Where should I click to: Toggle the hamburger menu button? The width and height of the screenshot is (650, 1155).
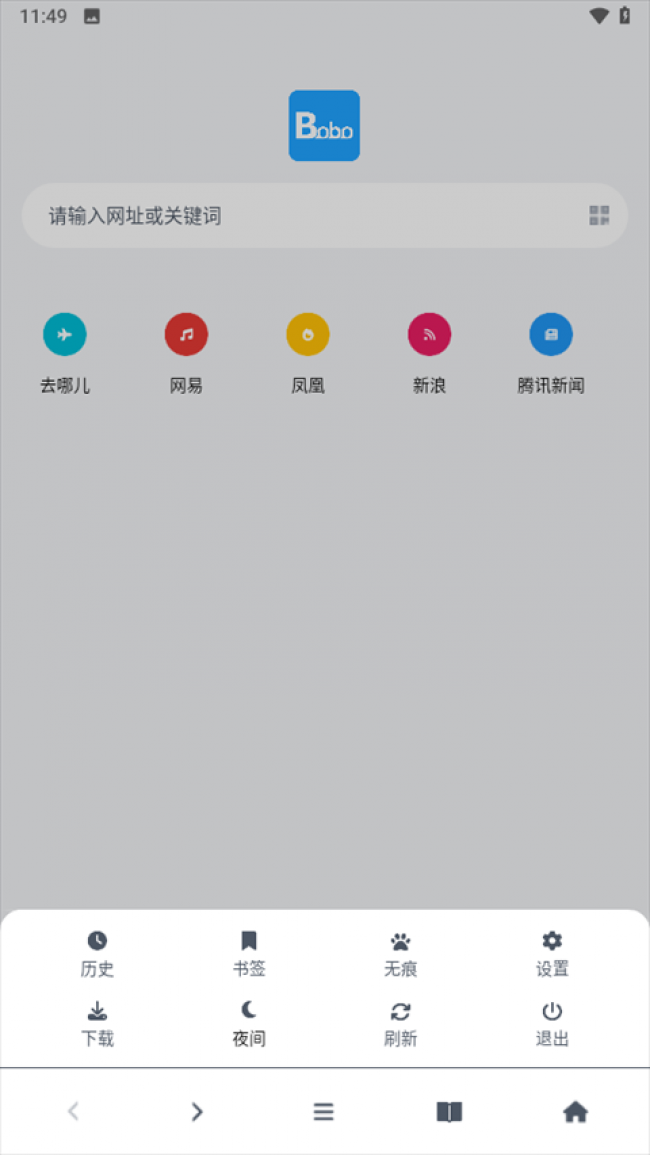[x=323, y=1111]
